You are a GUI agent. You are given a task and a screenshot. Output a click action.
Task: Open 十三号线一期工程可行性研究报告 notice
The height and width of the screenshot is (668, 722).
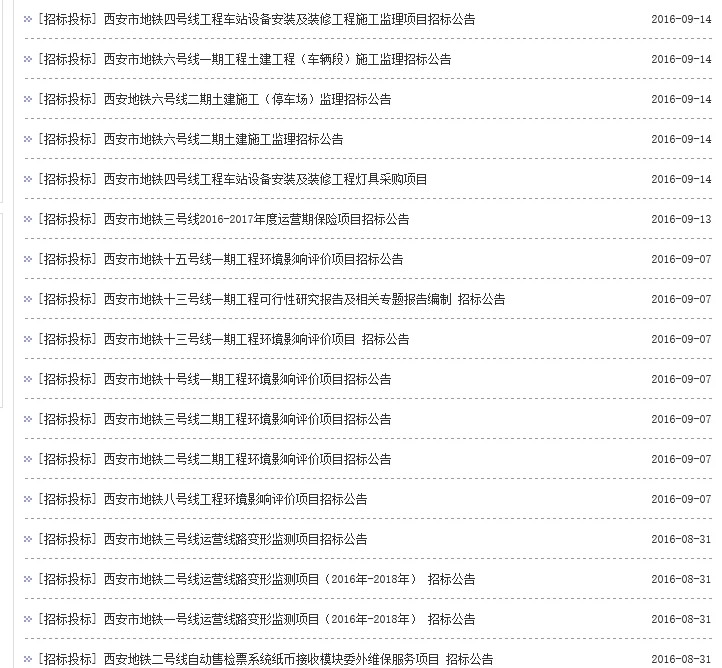[x=304, y=299]
